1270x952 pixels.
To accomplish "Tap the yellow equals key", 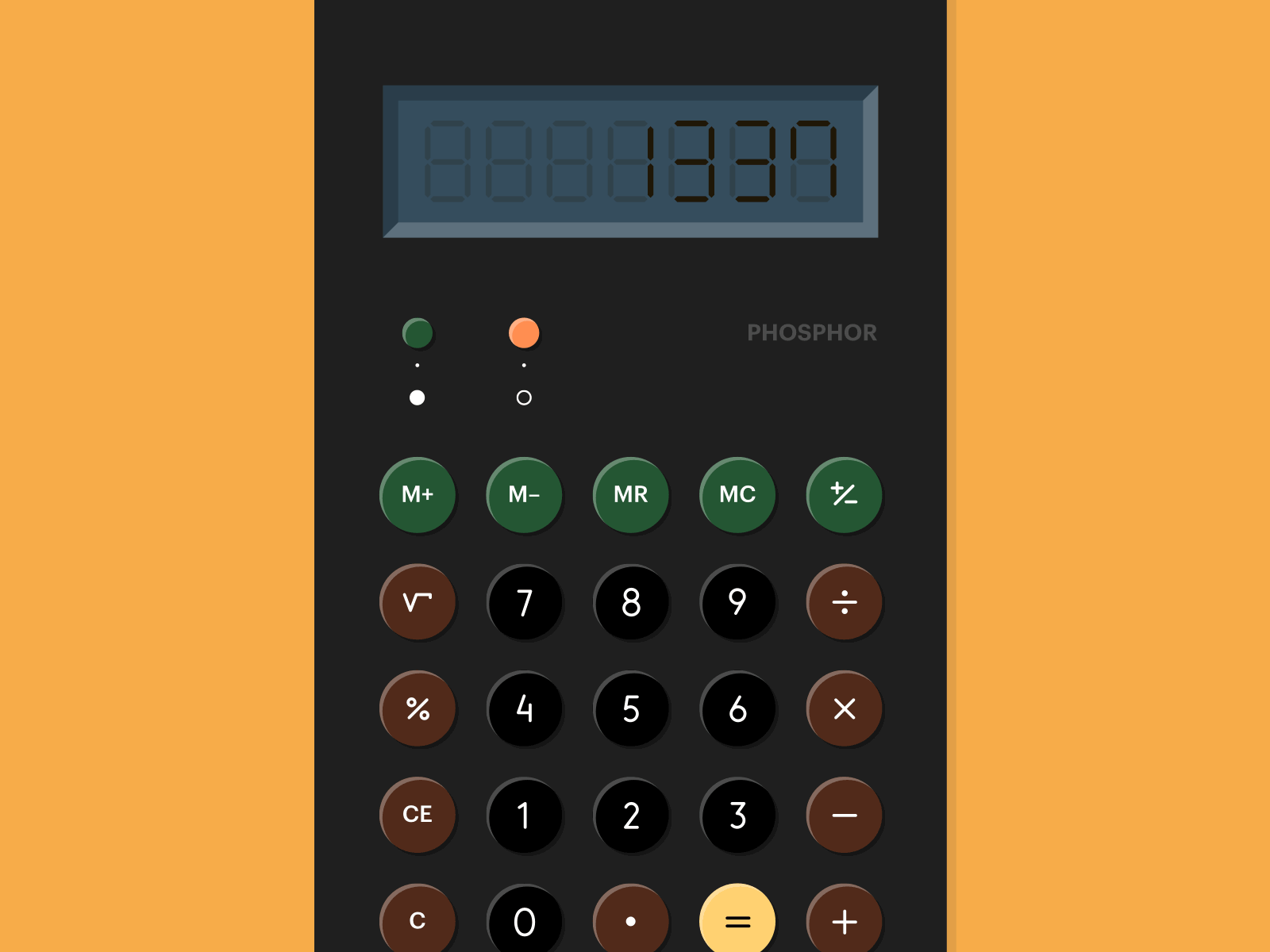I will [x=737, y=920].
